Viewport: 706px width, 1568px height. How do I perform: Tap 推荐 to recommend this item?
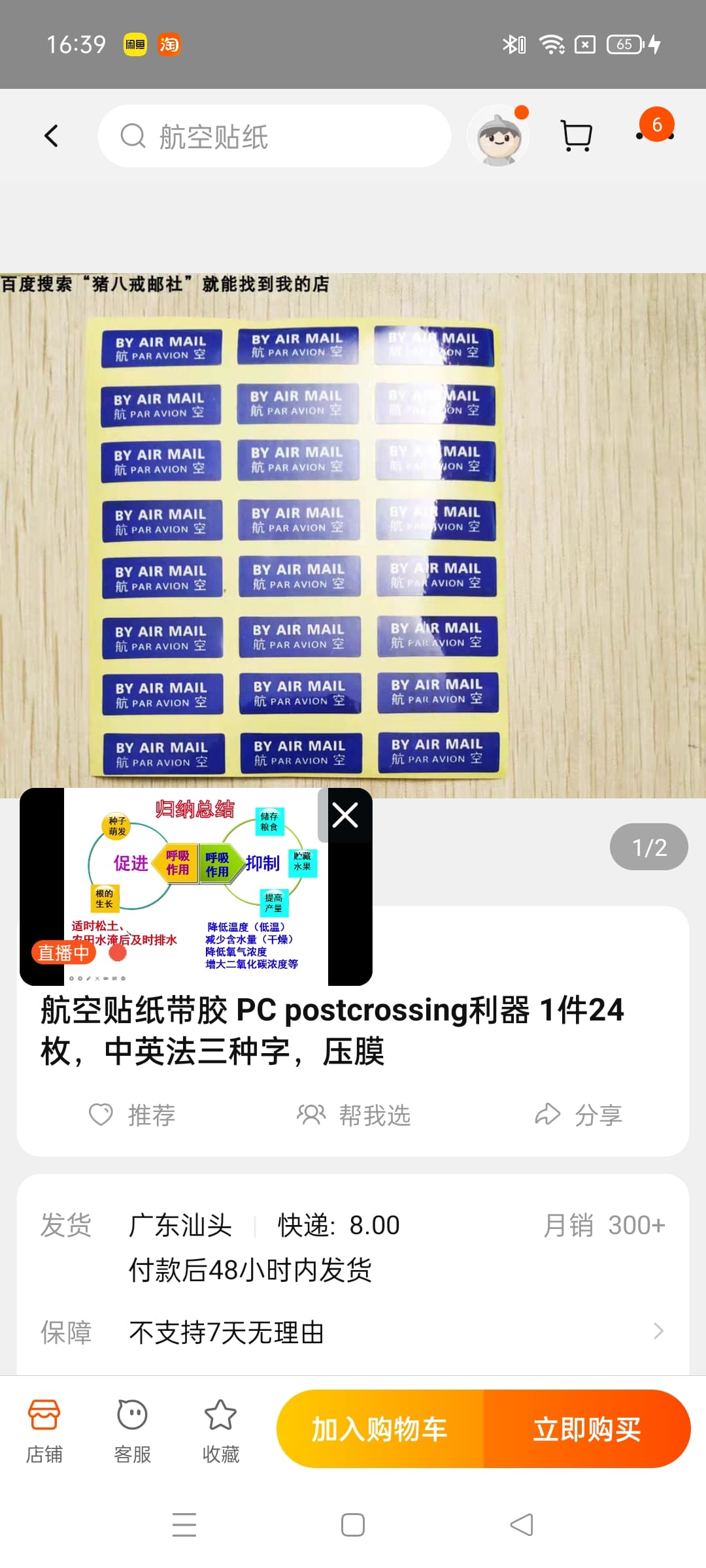132,1115
